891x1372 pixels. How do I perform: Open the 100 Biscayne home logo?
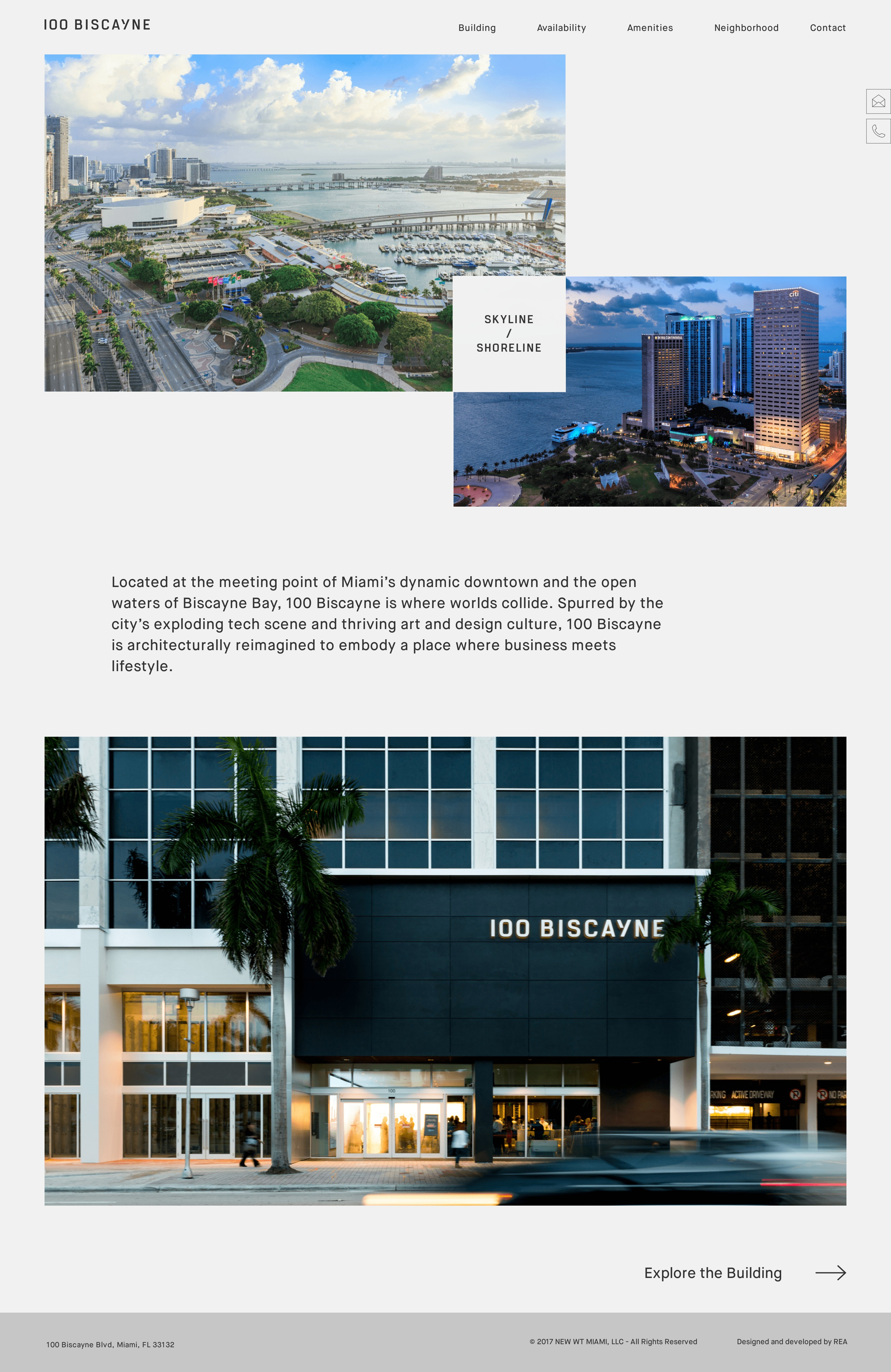97,25
